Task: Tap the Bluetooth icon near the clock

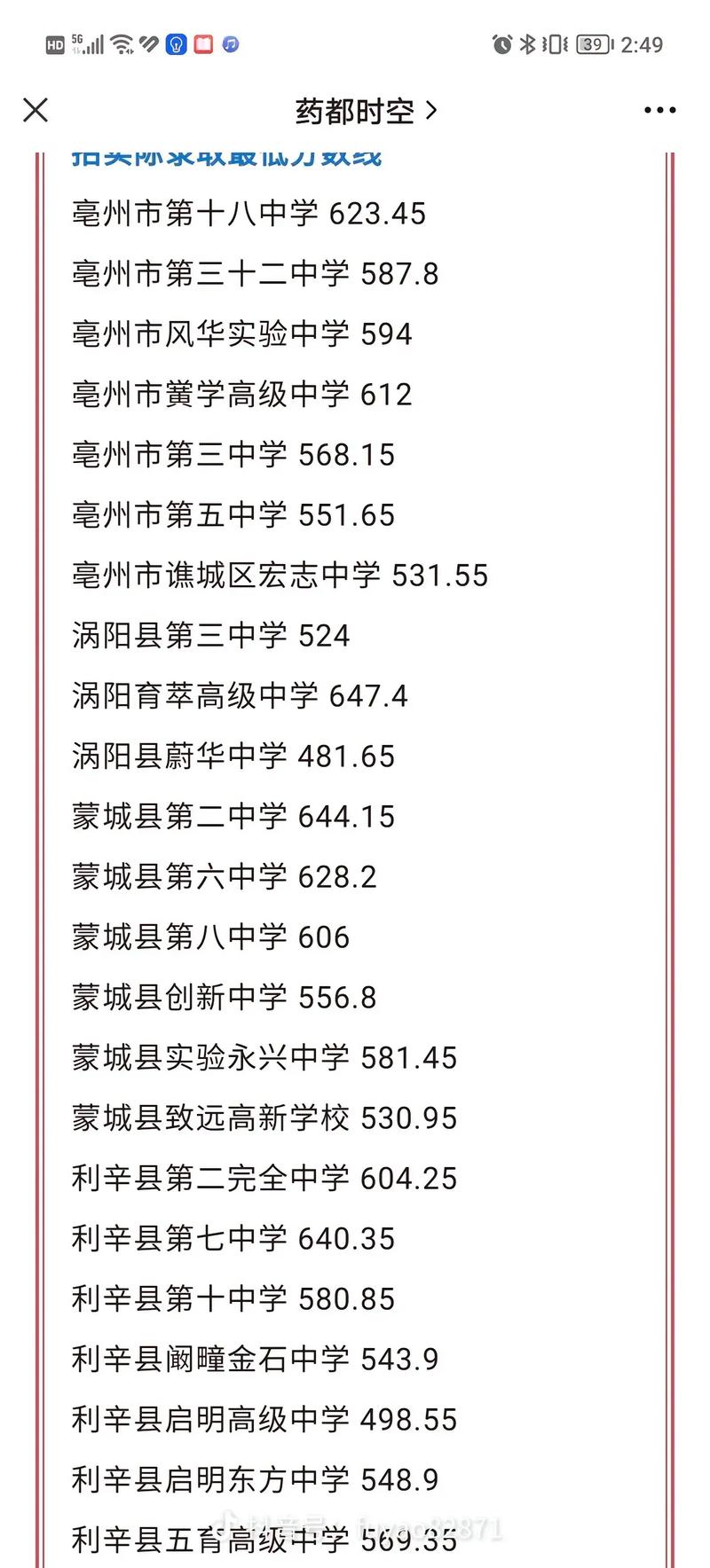Action: tap(527, 43)
